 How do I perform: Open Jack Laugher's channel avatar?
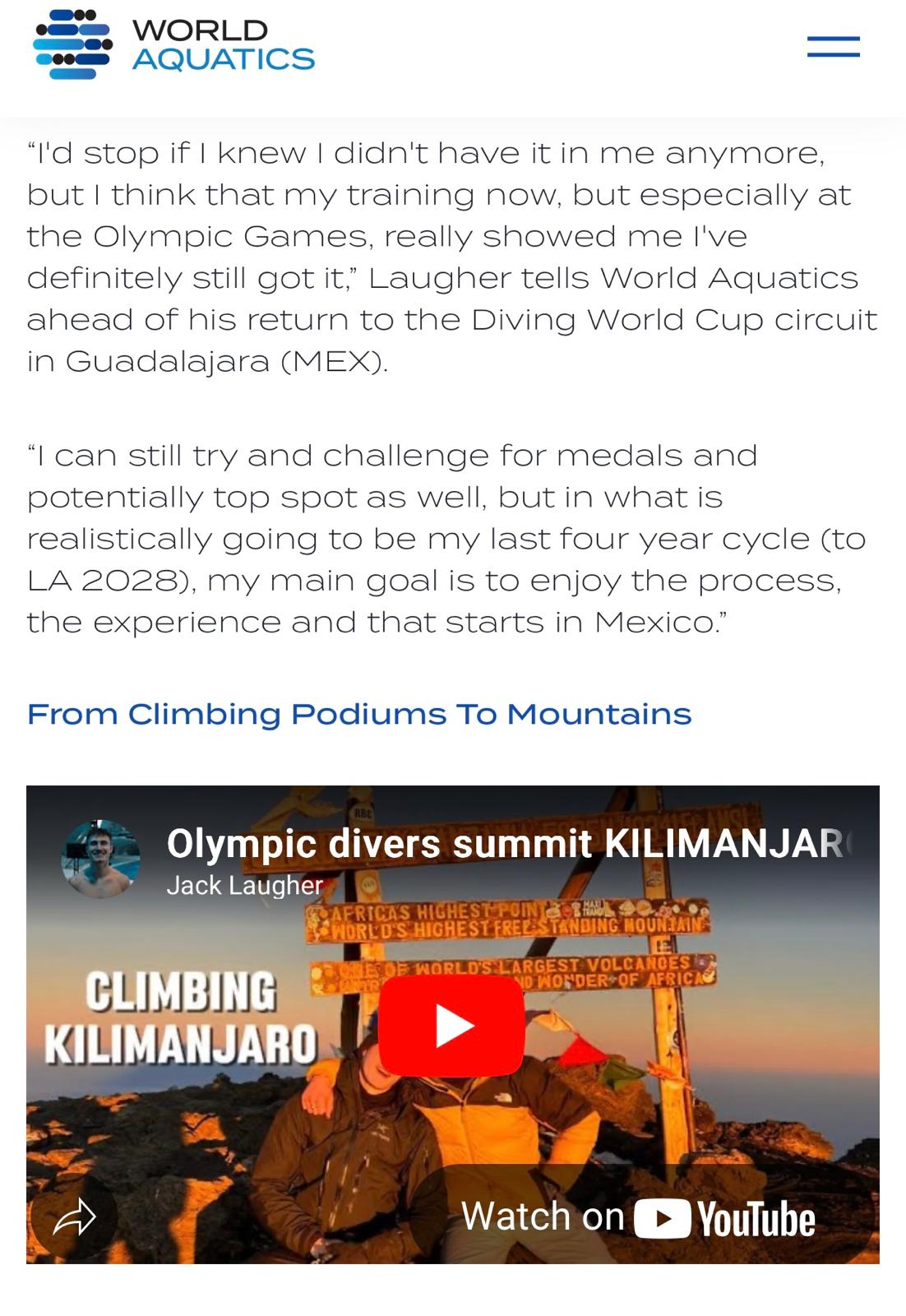coord(100,859)
